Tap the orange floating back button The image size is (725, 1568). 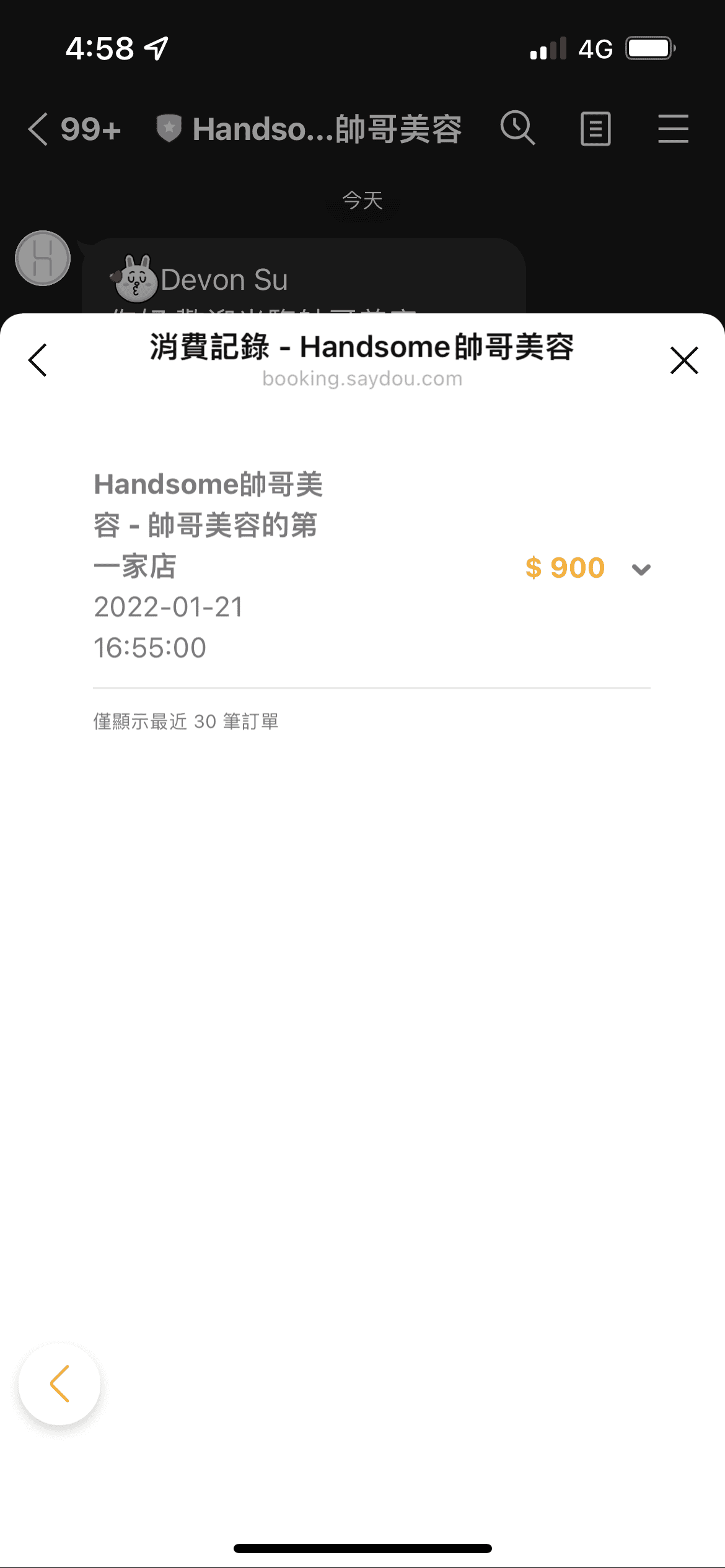pyautogui.click(x=59, y=1383)
